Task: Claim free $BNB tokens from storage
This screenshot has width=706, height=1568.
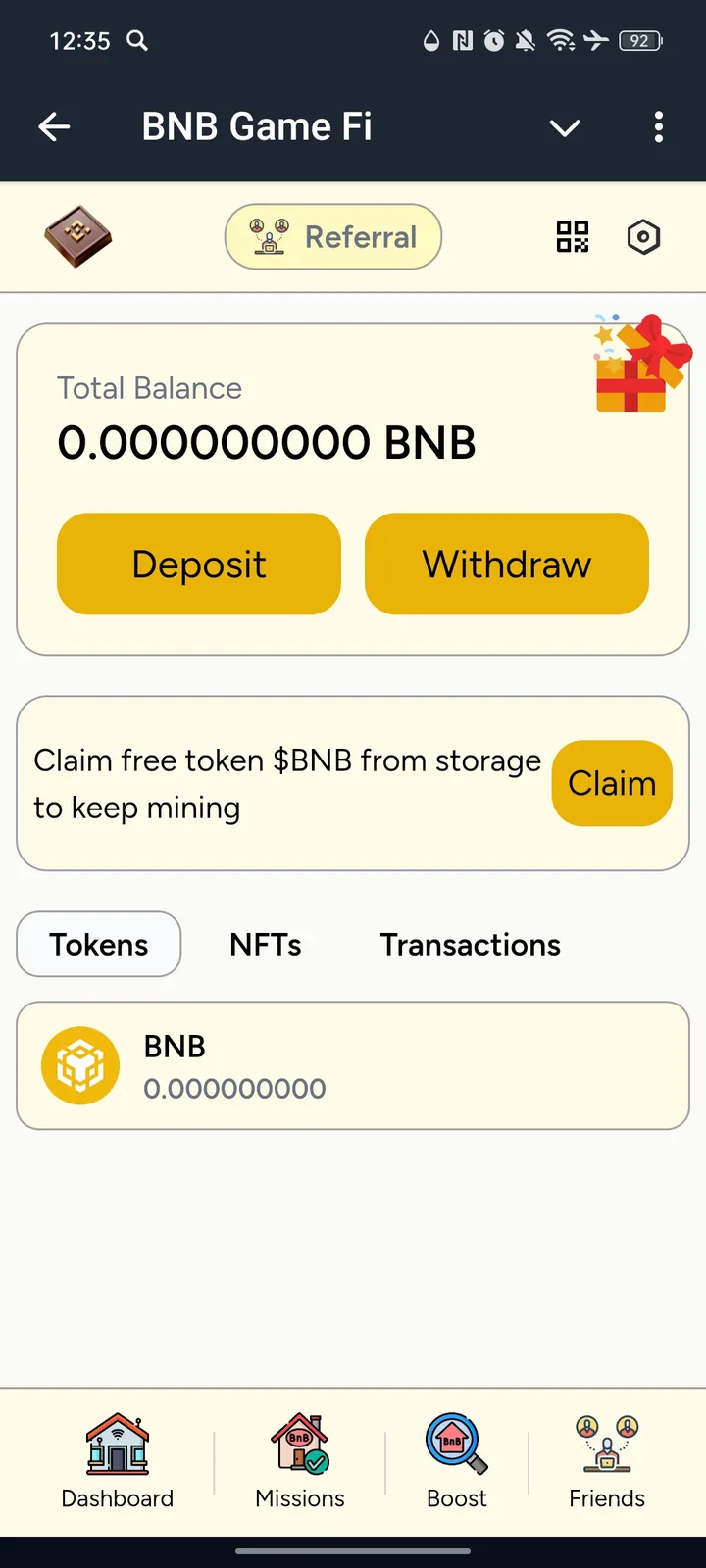Action: point(611,783)
